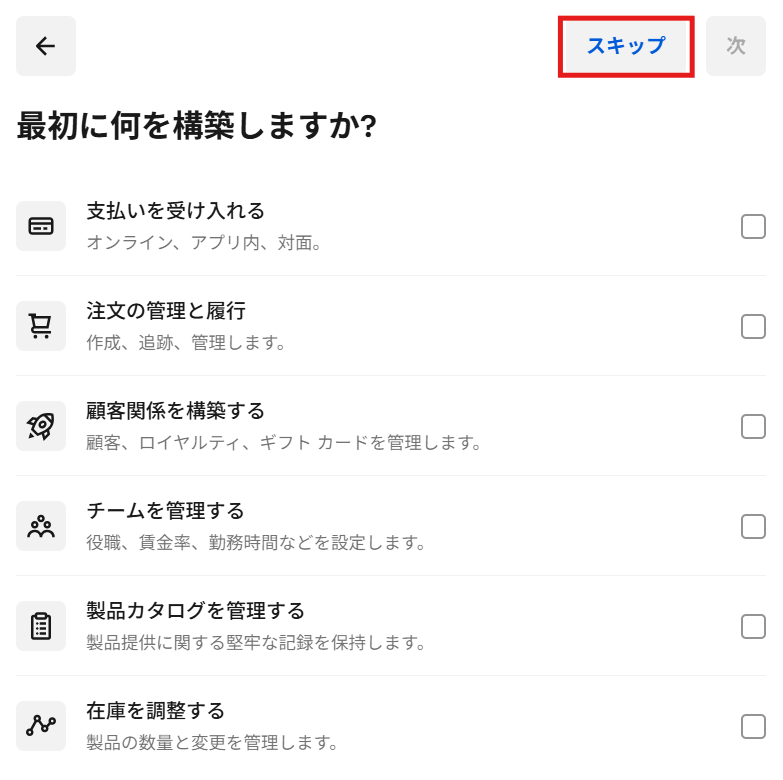Tap the 次 button
Viewport: 783px width, 780px height.
tap(735, 46)
